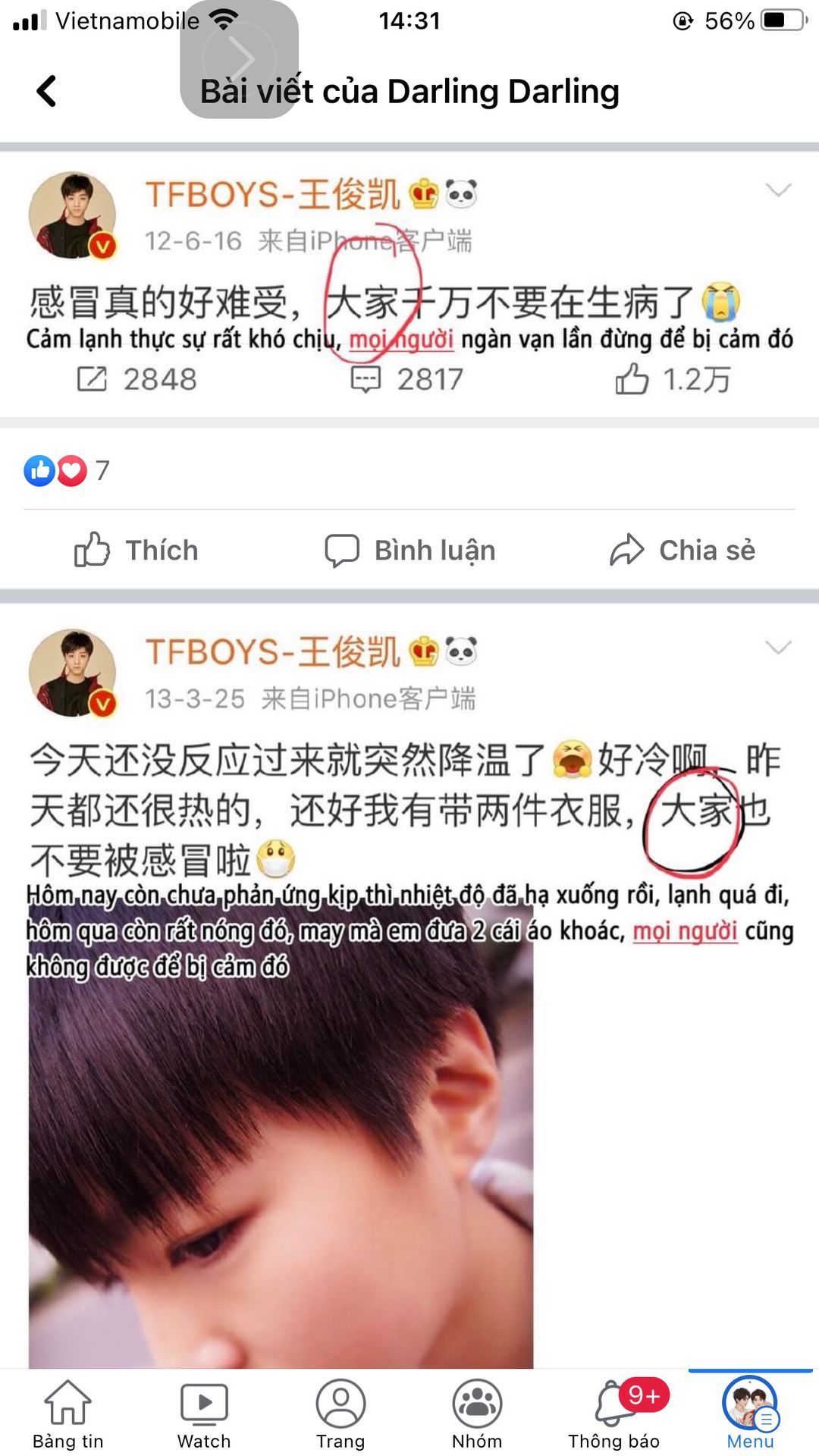Open the second Weibo screenshot dated 13-3-25
819x1456 pixels.
click(x=409, y=986)
